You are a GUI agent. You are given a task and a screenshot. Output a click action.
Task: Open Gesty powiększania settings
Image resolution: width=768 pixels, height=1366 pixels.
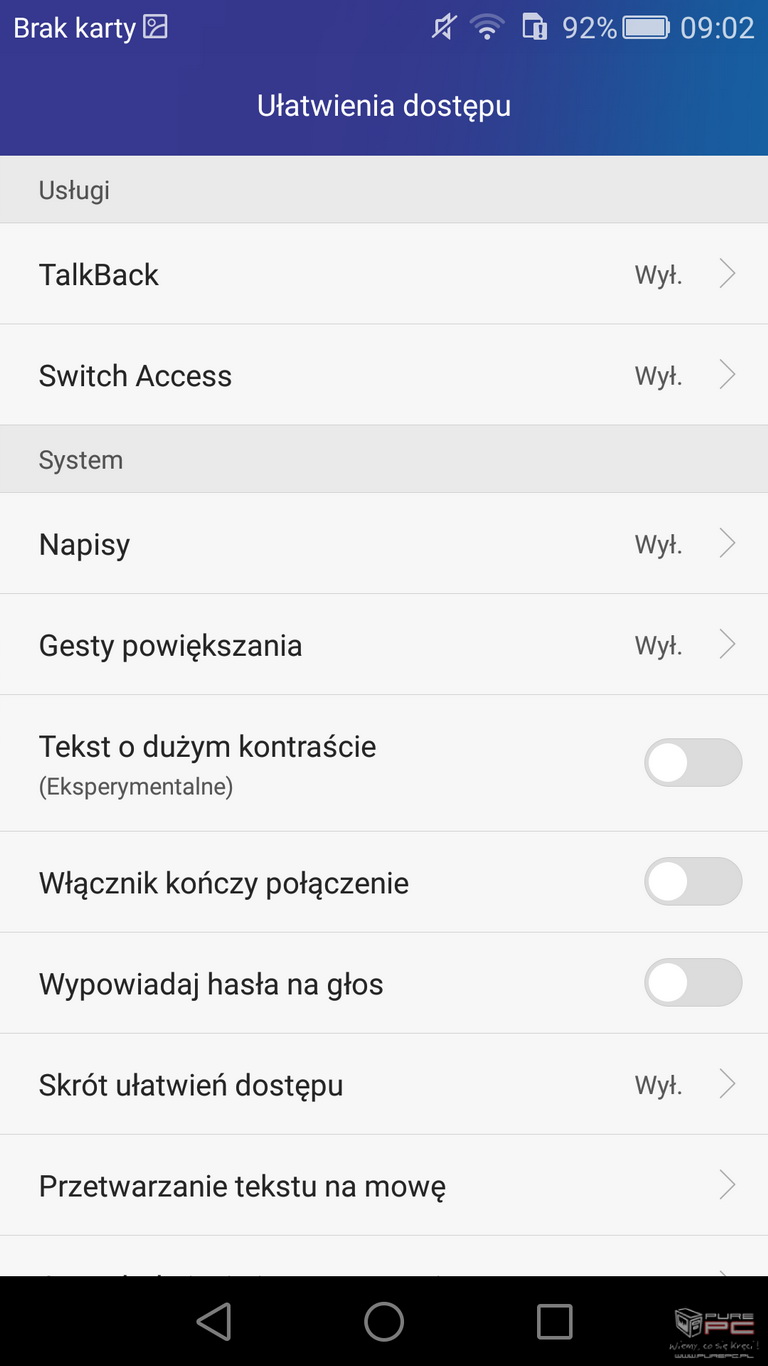384,645
